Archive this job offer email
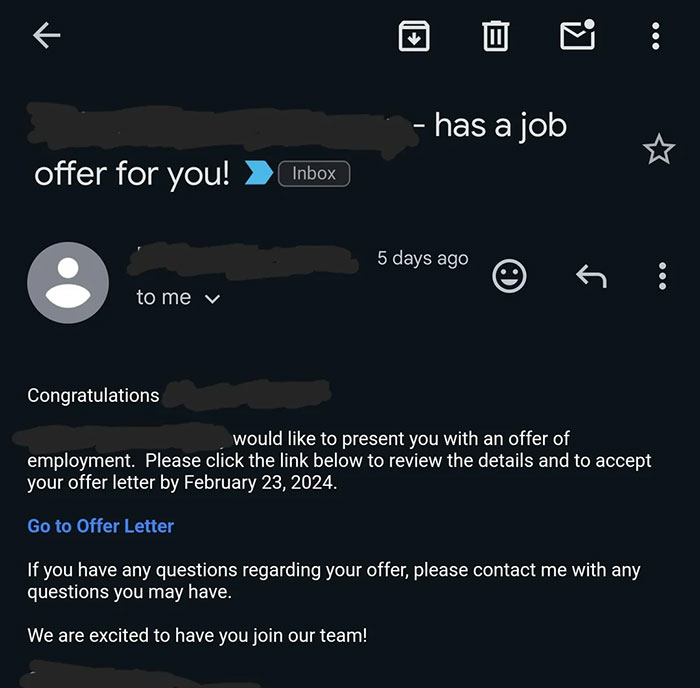The width and height of the screenshot is (700, 688). tap(414, 37)
